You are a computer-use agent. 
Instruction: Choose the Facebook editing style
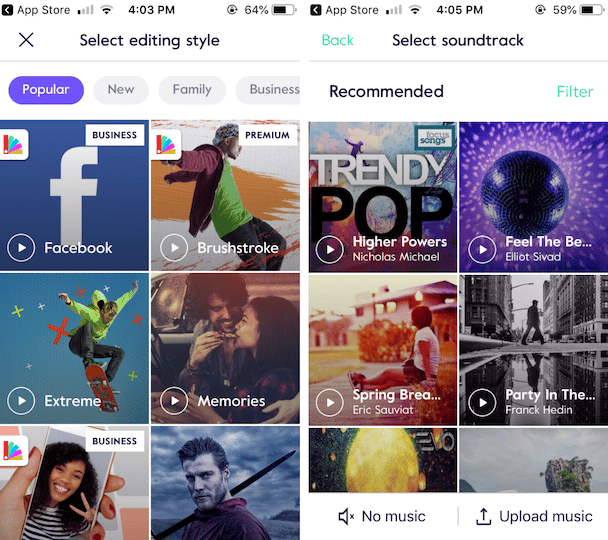74,196
